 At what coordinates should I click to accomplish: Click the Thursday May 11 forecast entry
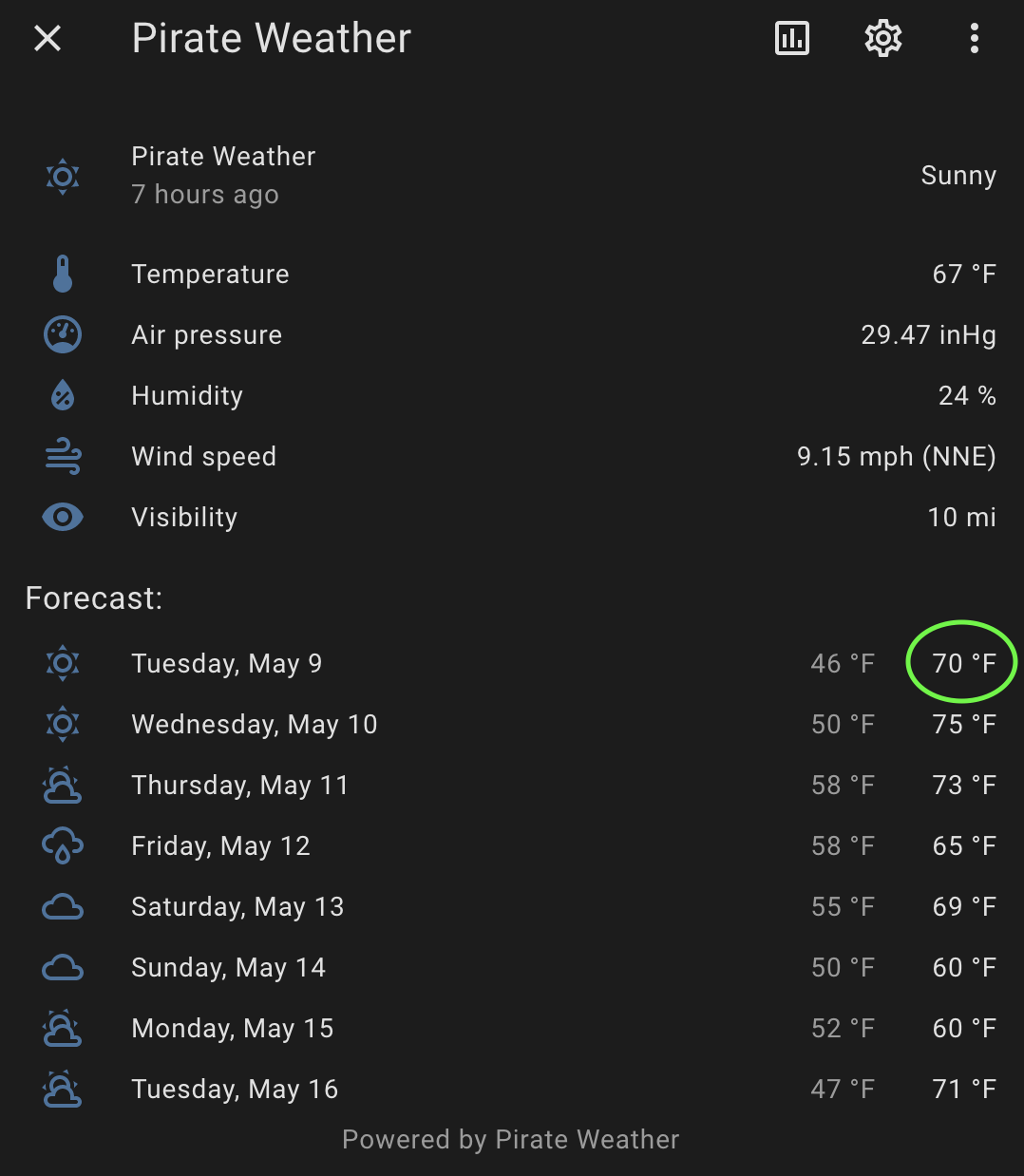[239, 785]
